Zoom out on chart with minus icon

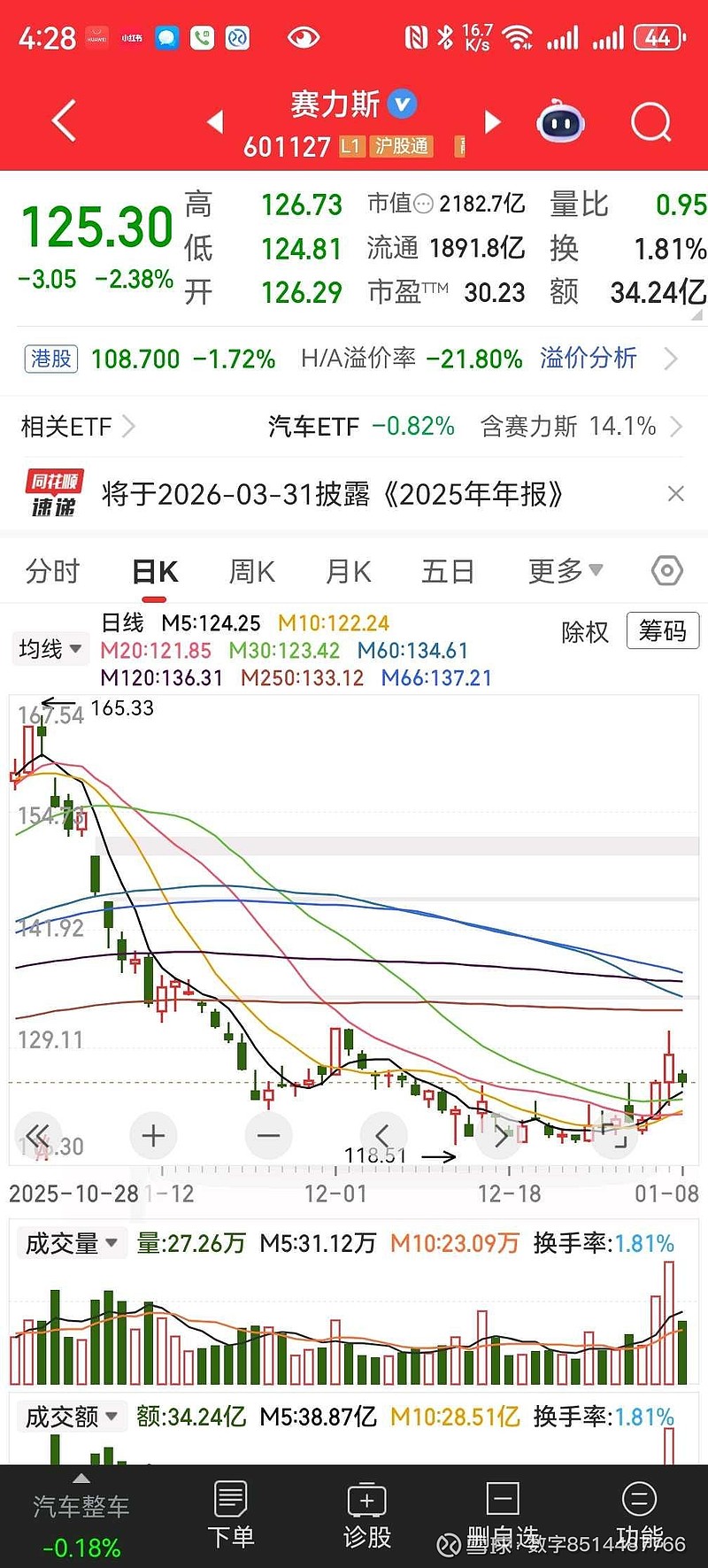268,1135
